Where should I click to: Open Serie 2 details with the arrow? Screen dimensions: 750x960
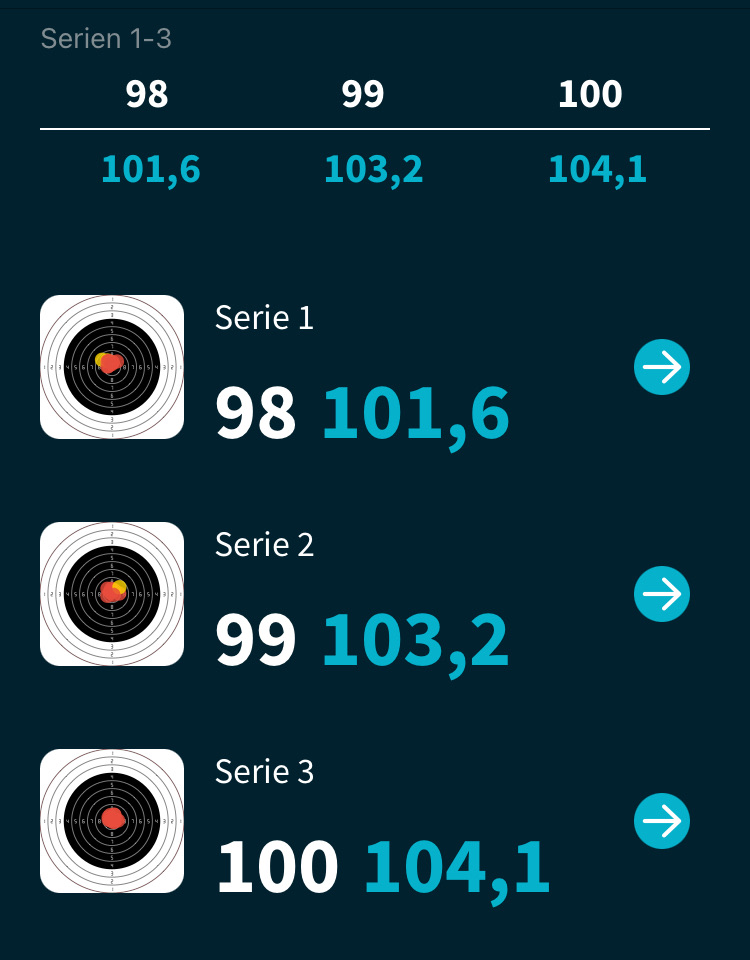pos(662,594)
